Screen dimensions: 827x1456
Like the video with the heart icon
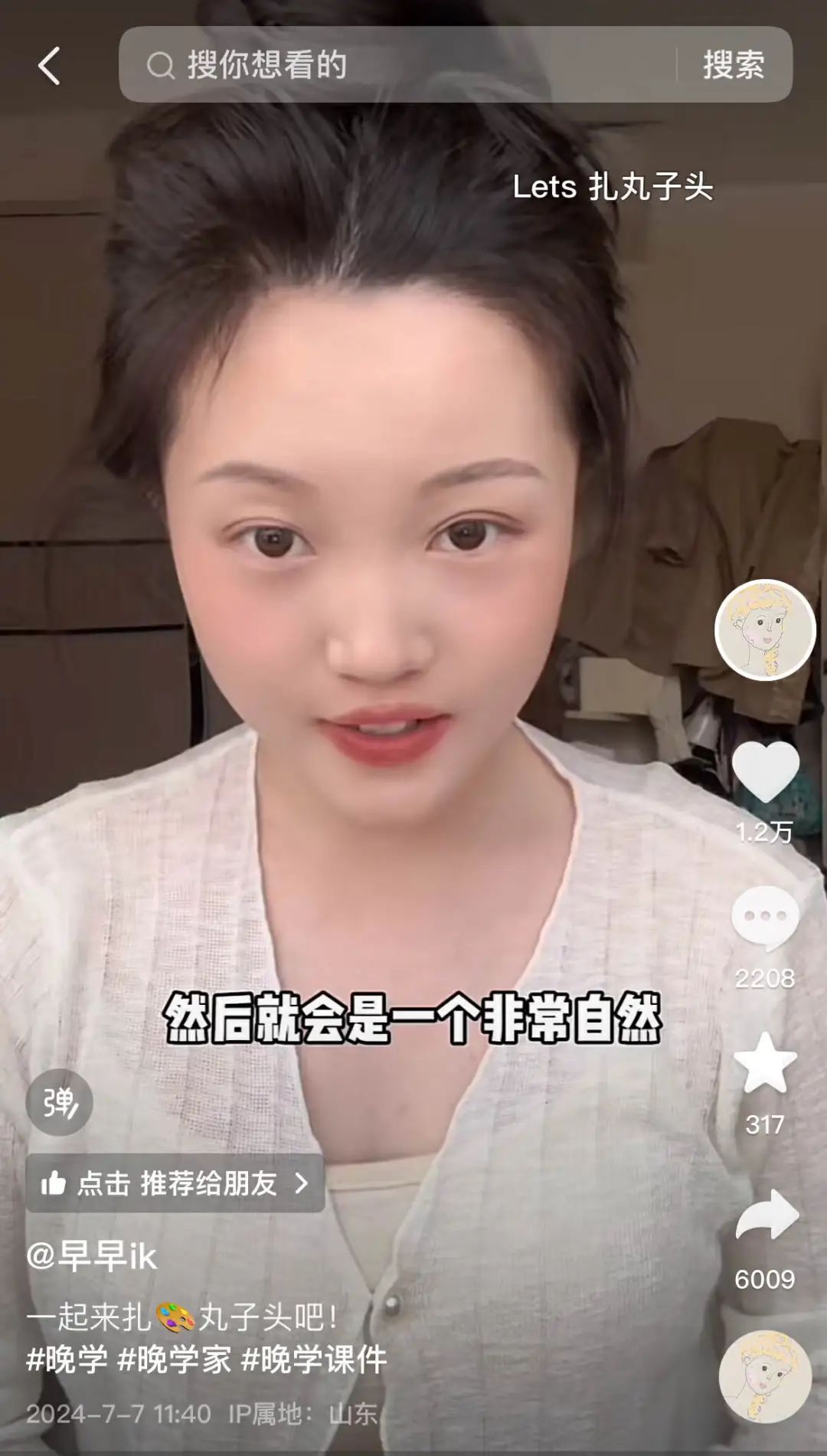click(x=765, y=771)
